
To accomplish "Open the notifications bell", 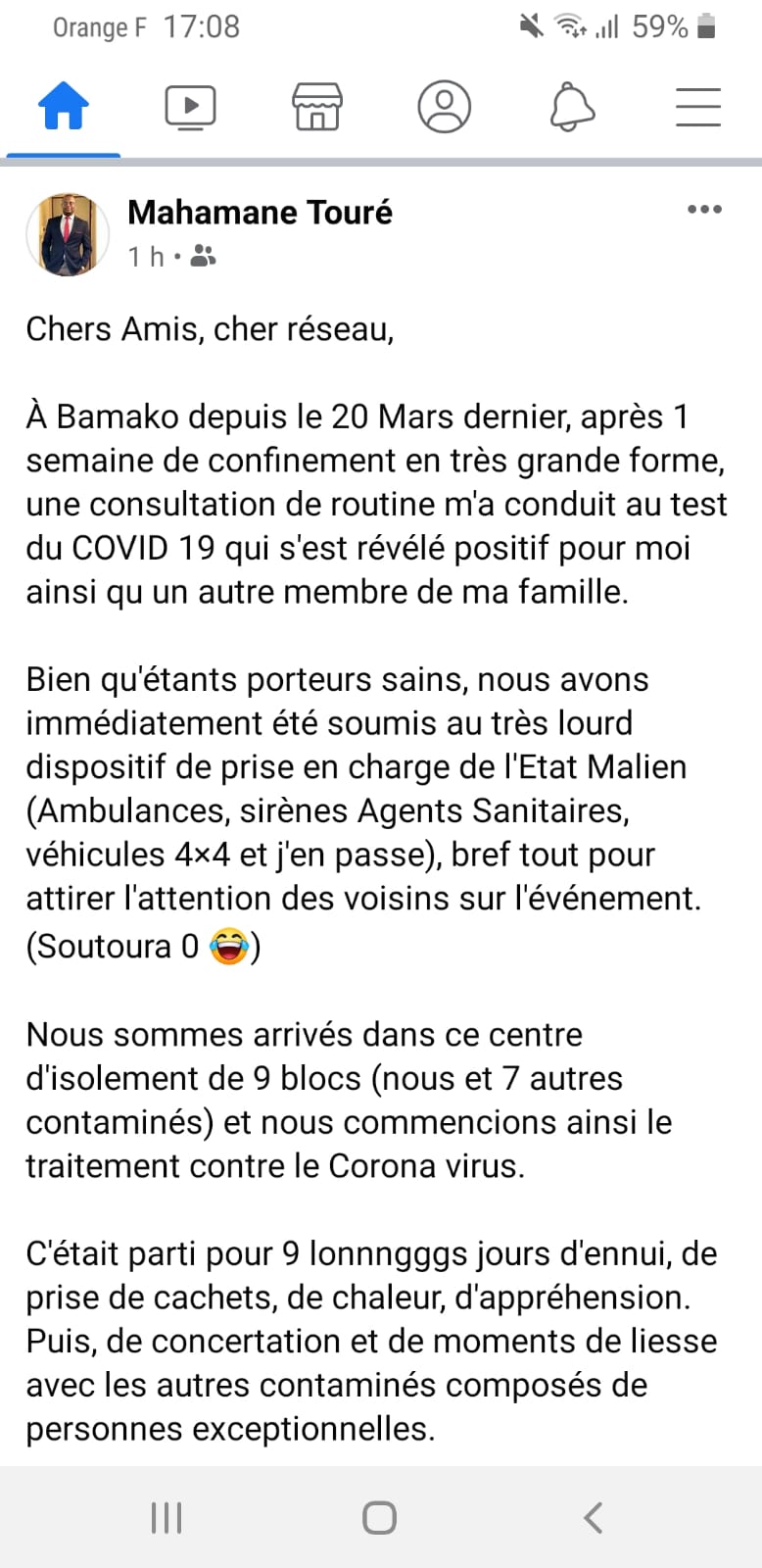I will pos(572,107).
